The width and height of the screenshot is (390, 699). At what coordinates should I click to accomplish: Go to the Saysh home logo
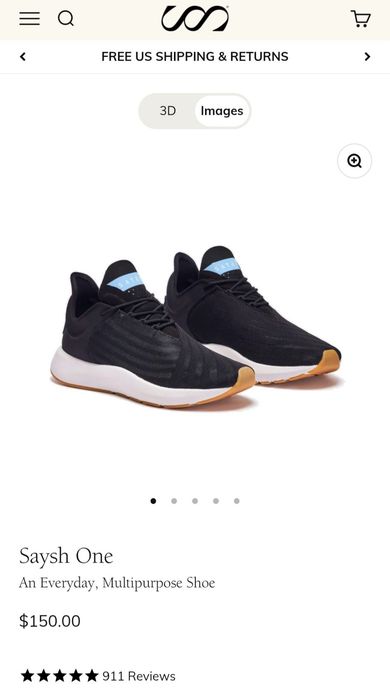(x=195, y=19)
